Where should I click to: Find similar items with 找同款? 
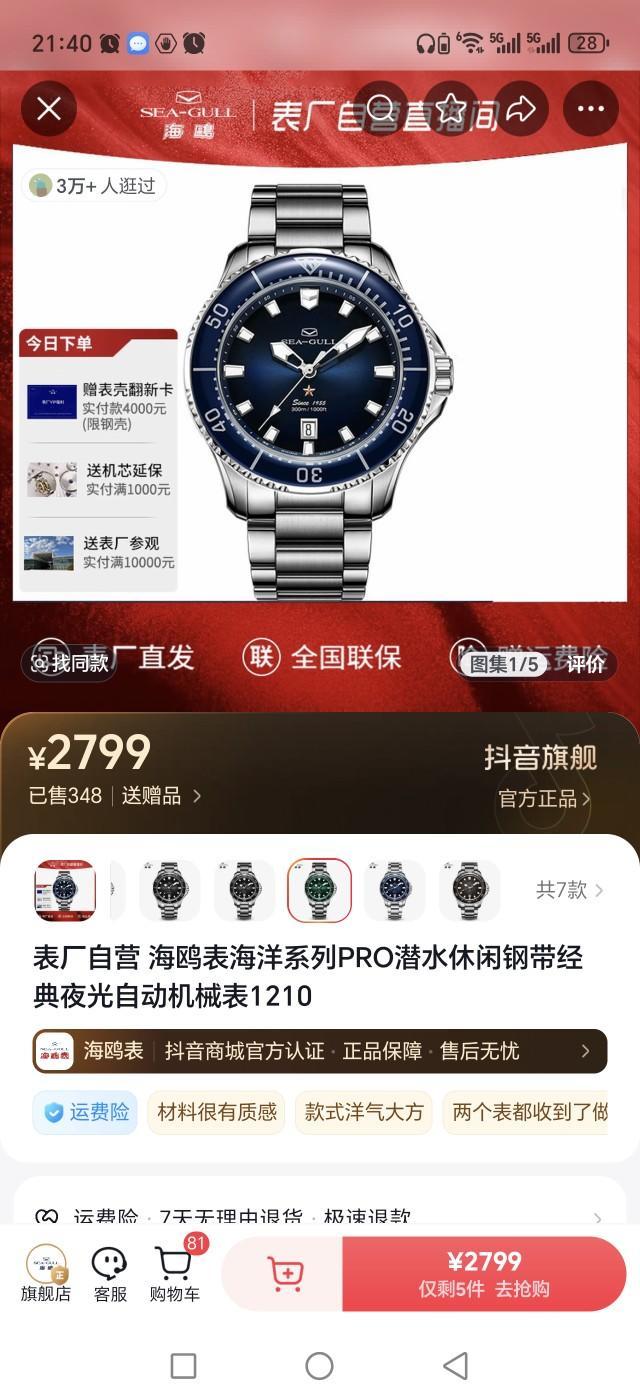click(69, 663)
